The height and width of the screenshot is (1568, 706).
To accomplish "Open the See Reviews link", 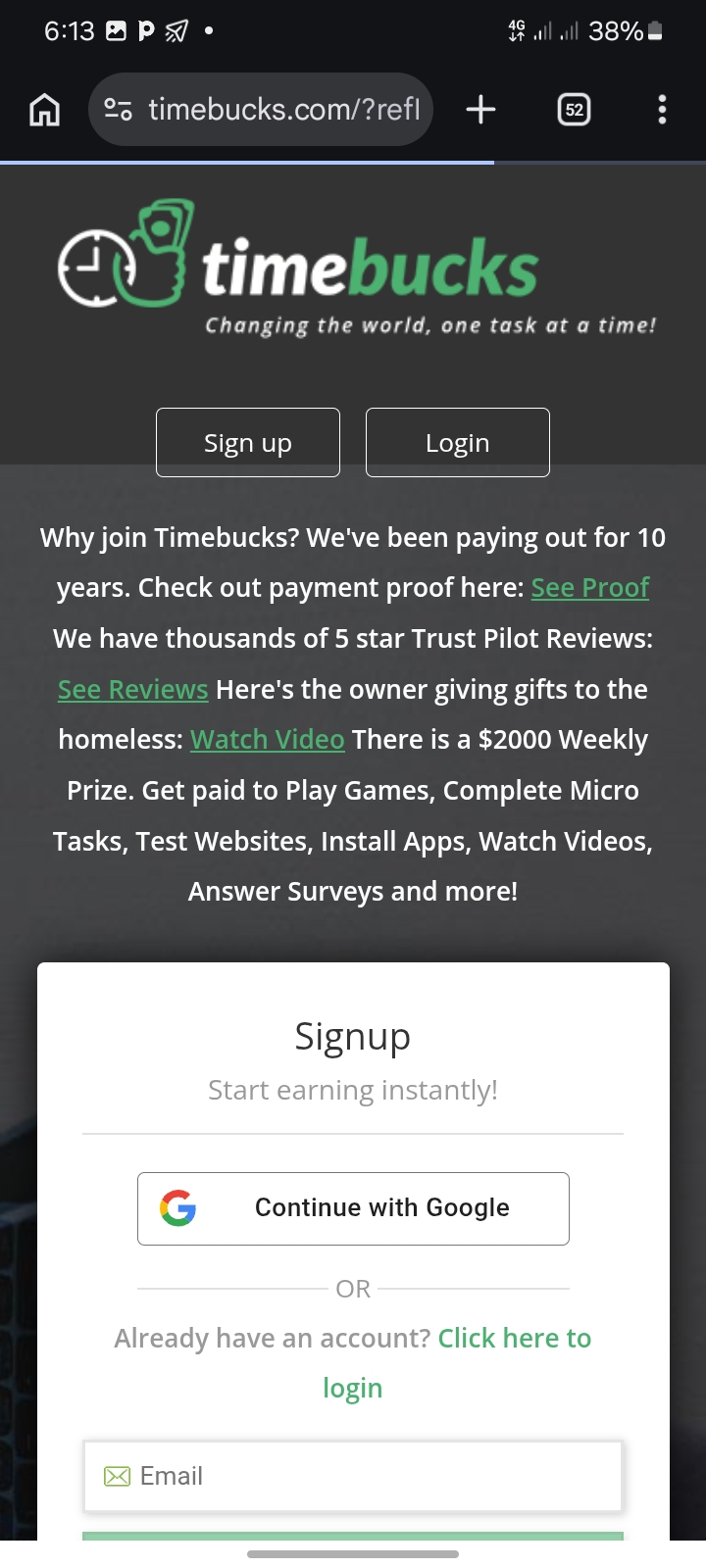I will (132, 690).
